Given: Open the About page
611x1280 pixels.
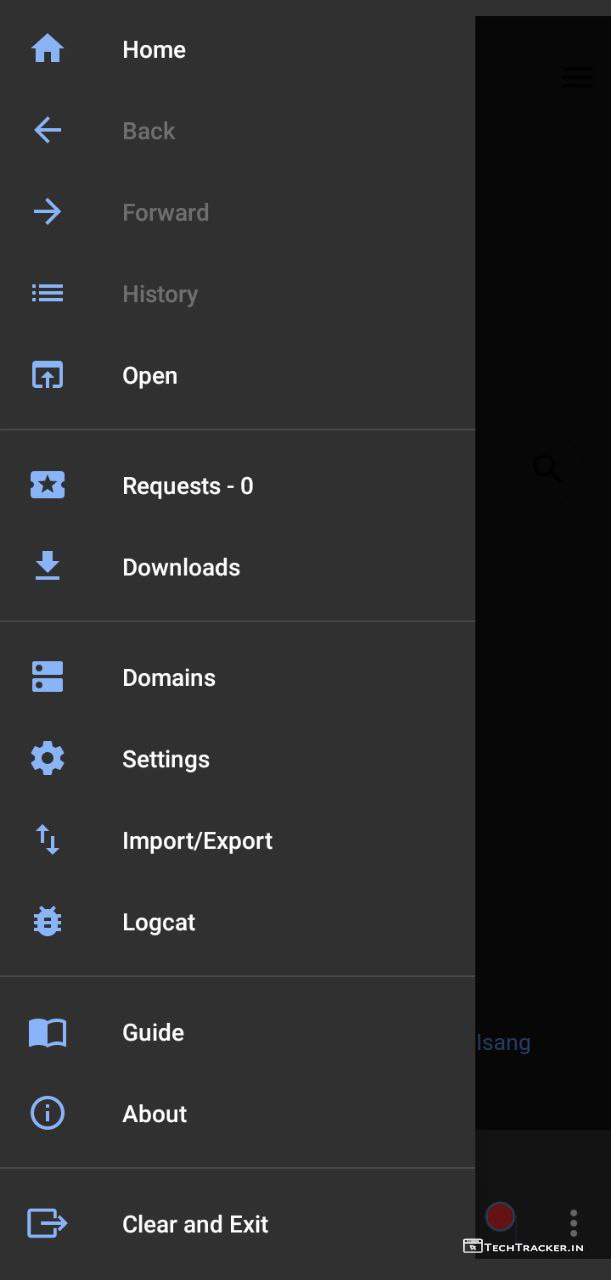Looking at the screenshot, I should tap(154, 1114).
